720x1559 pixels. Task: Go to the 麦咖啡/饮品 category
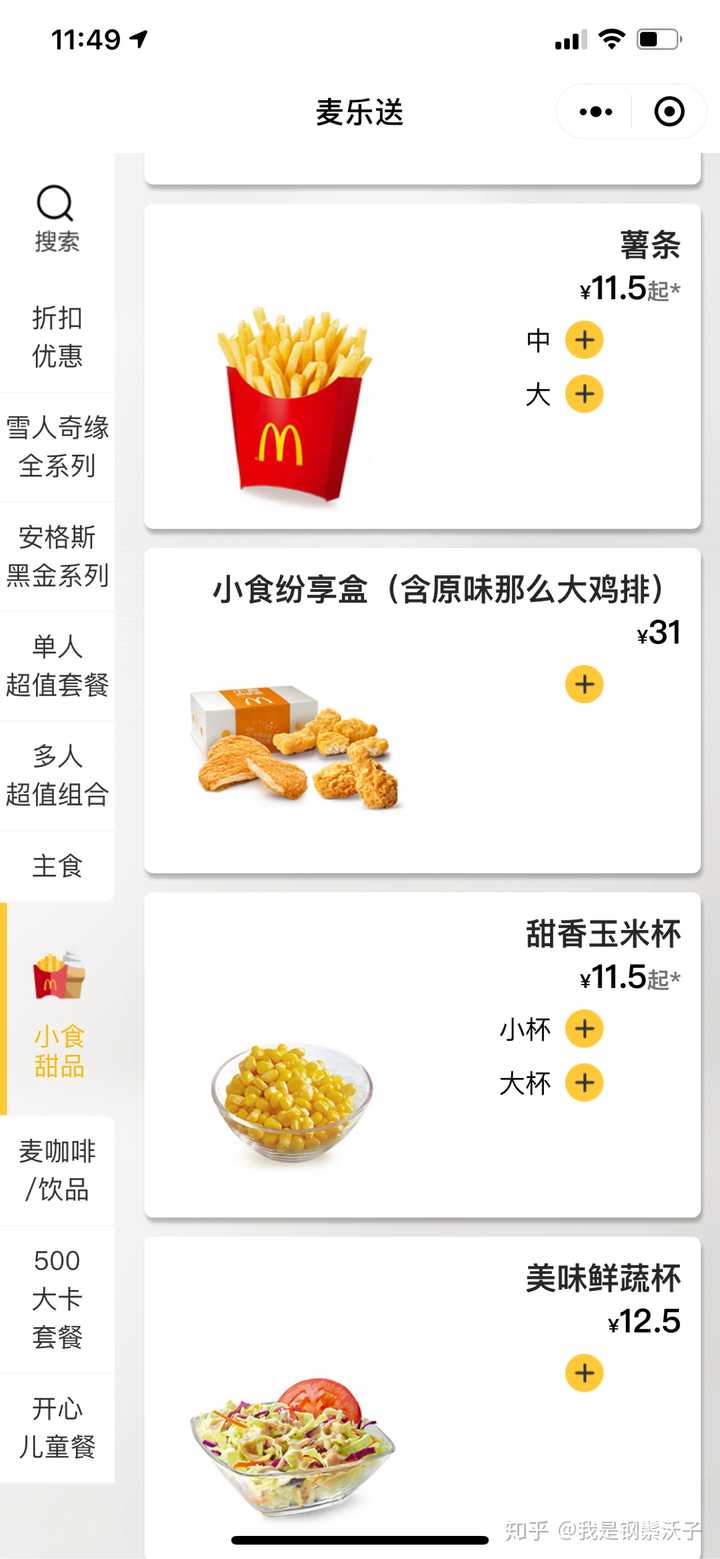57,1171
